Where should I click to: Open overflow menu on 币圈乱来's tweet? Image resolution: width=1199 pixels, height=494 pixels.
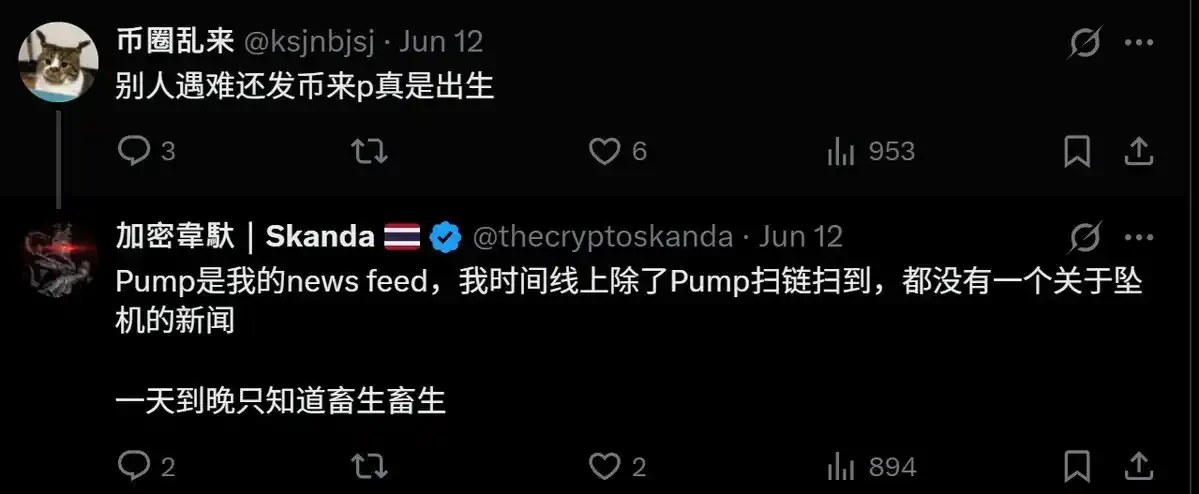point(1140,42)
